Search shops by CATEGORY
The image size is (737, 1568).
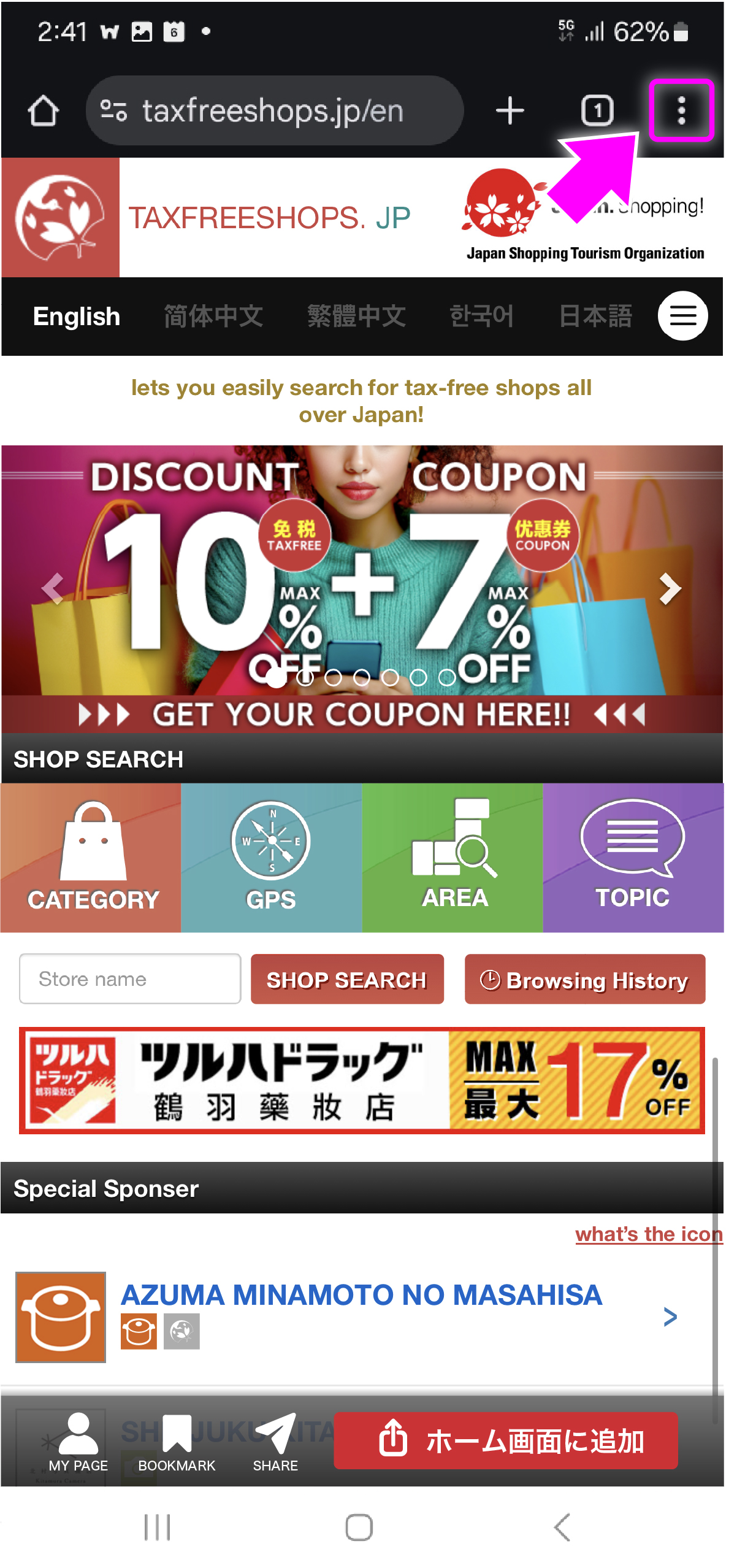[x=91, y=858]
